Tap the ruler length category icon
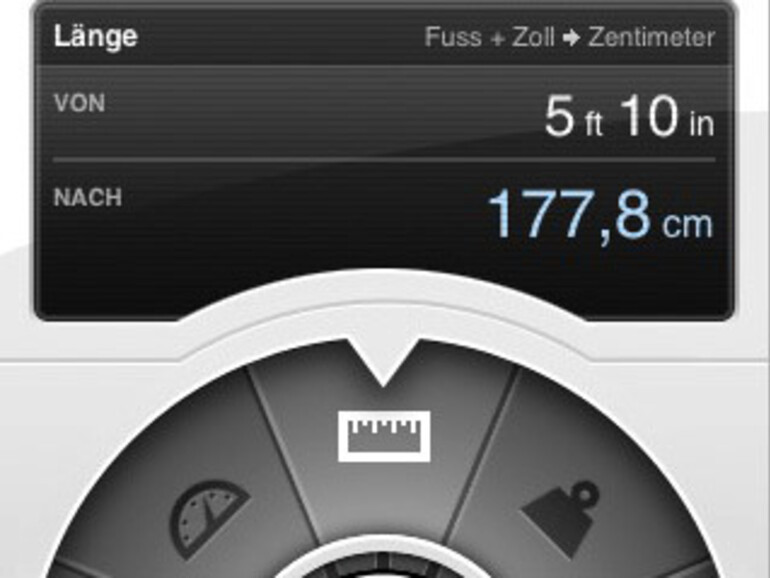The height and width of the screenshot is (578, 770). point(384,436)
